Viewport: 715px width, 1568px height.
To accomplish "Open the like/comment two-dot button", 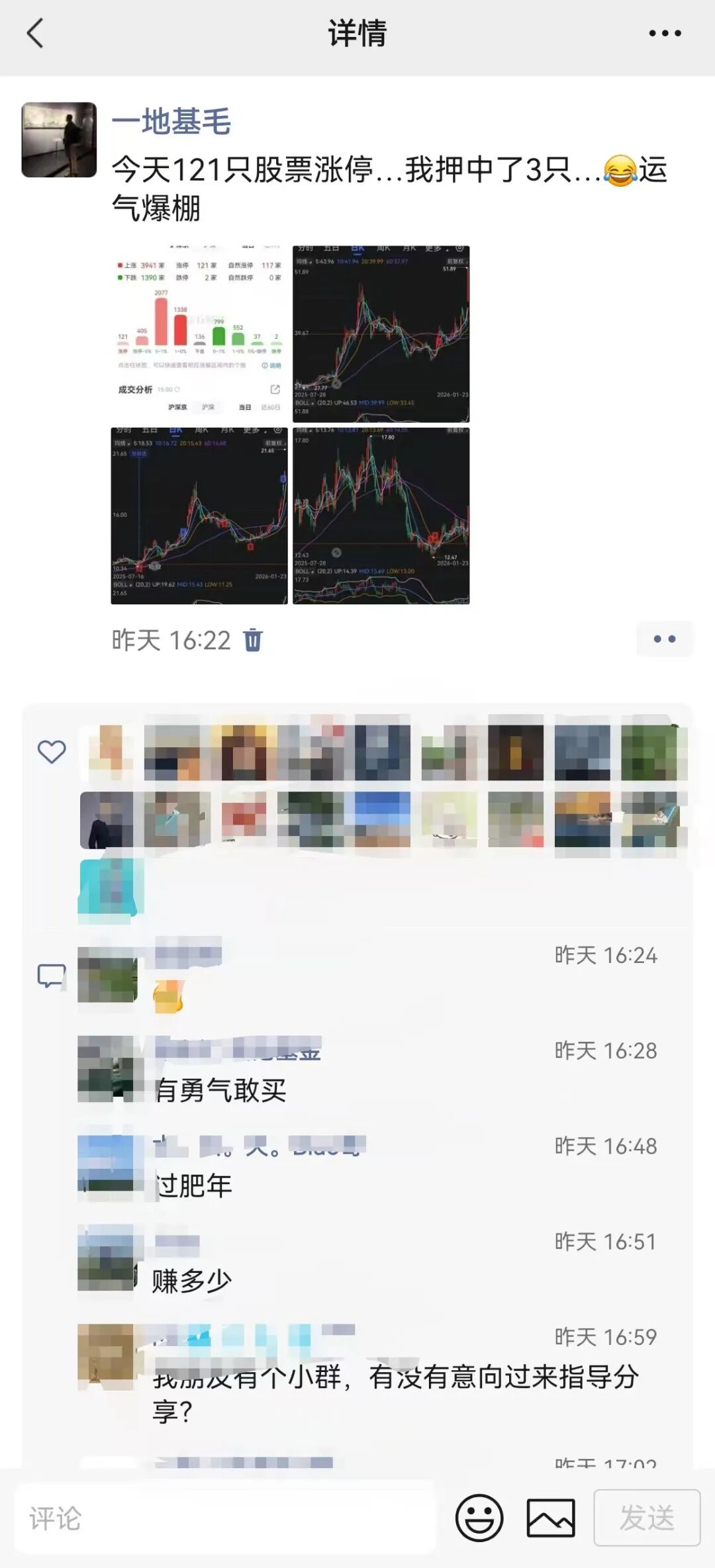I will pos(664,639).
